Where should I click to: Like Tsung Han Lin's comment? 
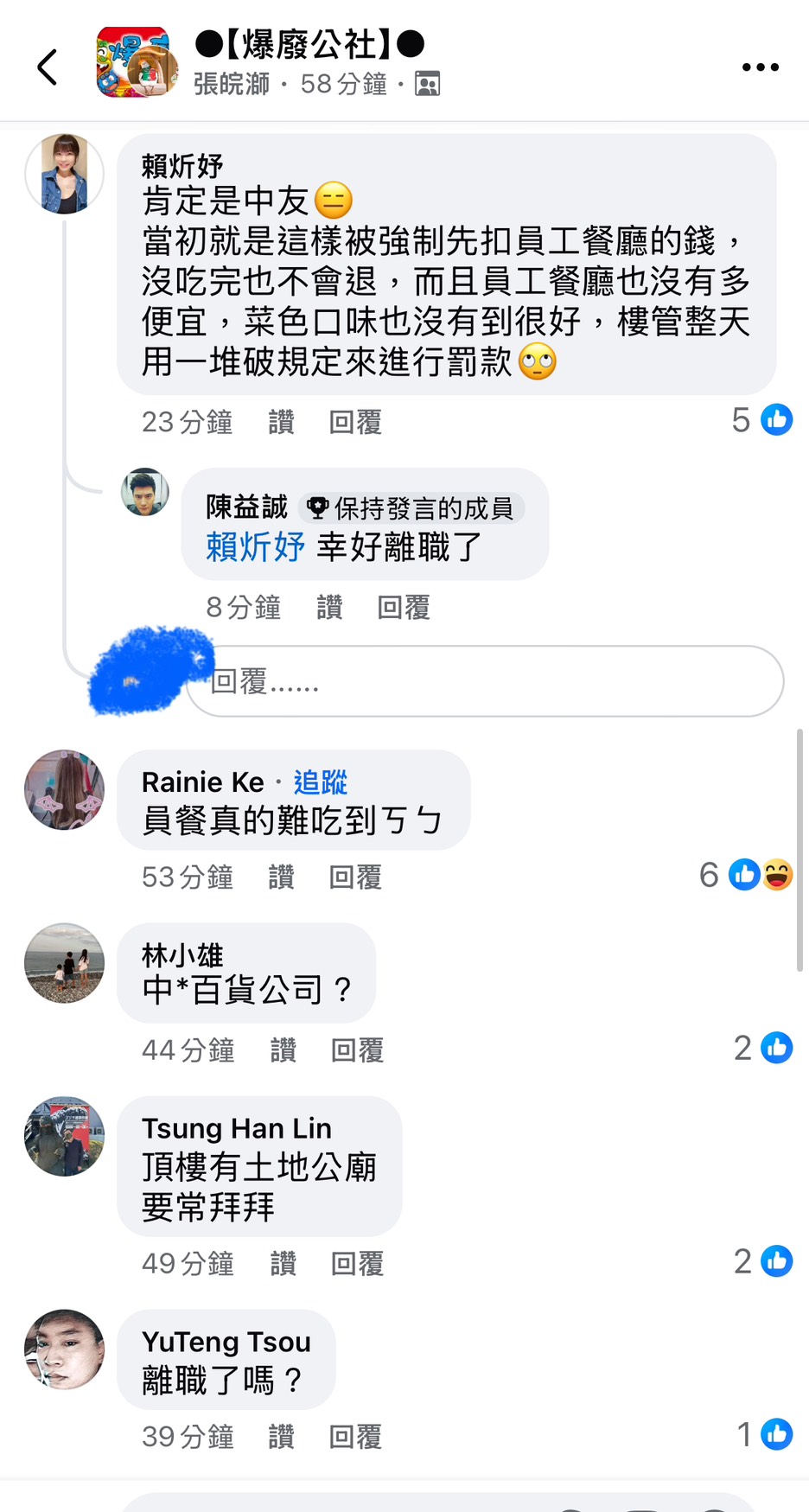pyautogui.click(x=283, y=1263)
